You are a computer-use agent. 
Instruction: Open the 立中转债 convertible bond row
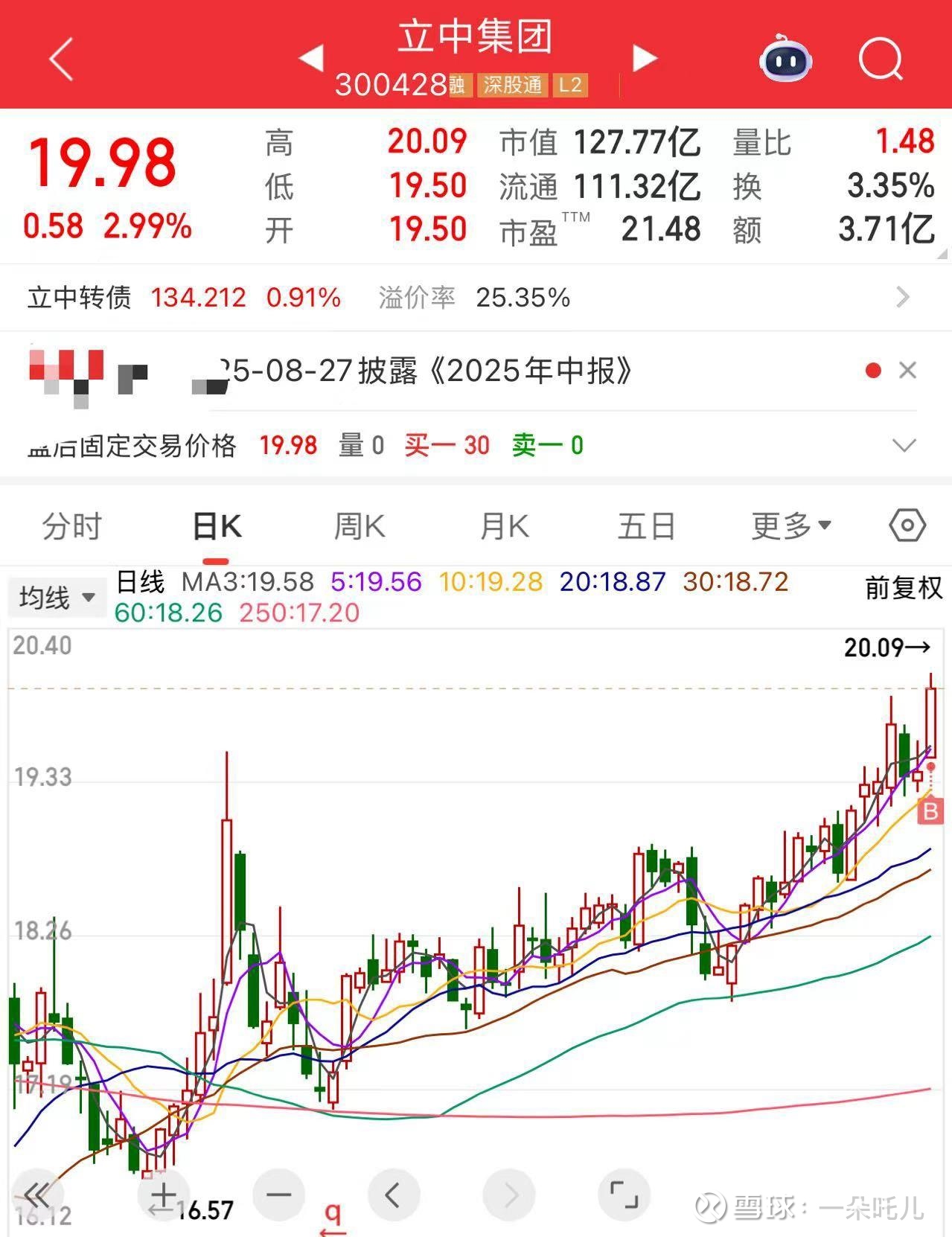(x=475, y=298)
